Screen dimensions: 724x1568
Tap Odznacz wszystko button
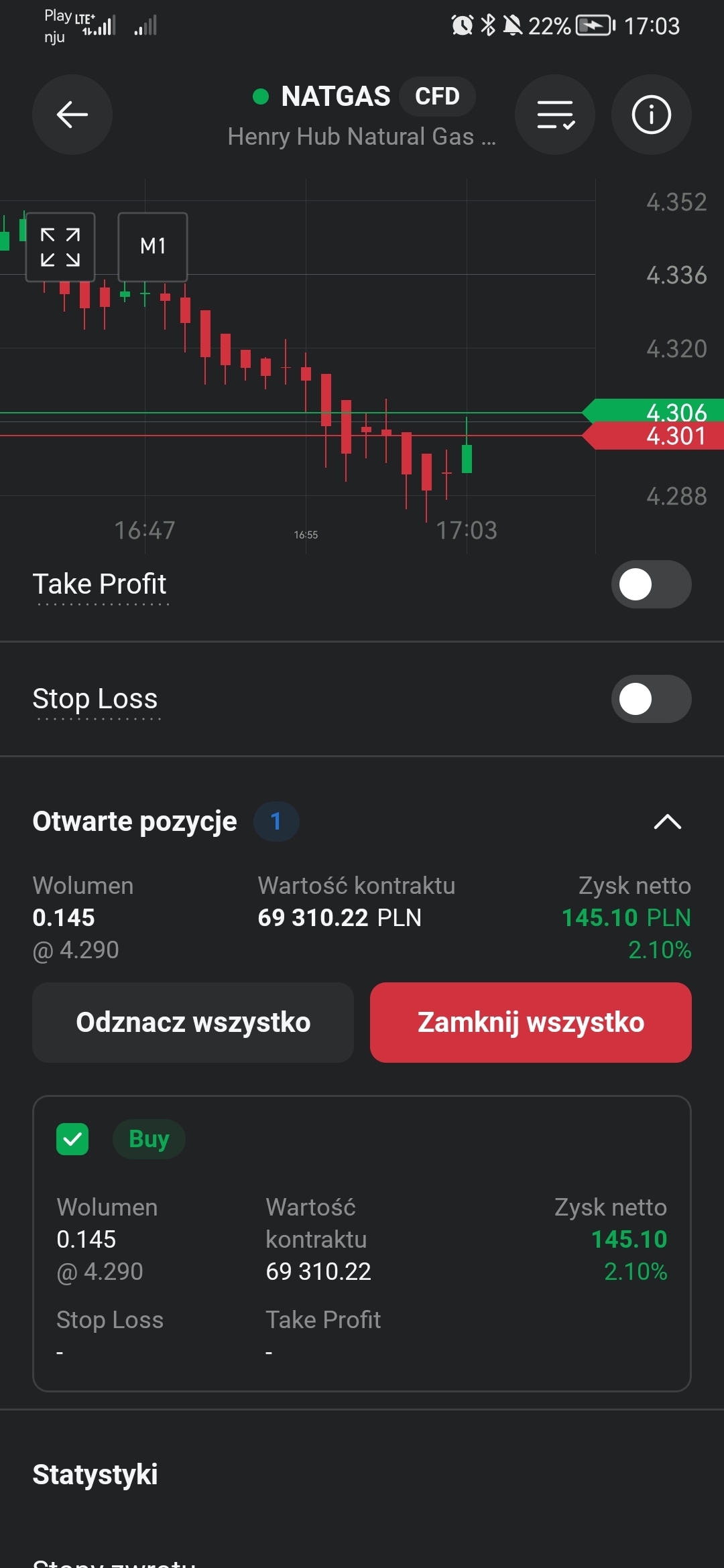pyautogui.click(x=193, y=1023)
